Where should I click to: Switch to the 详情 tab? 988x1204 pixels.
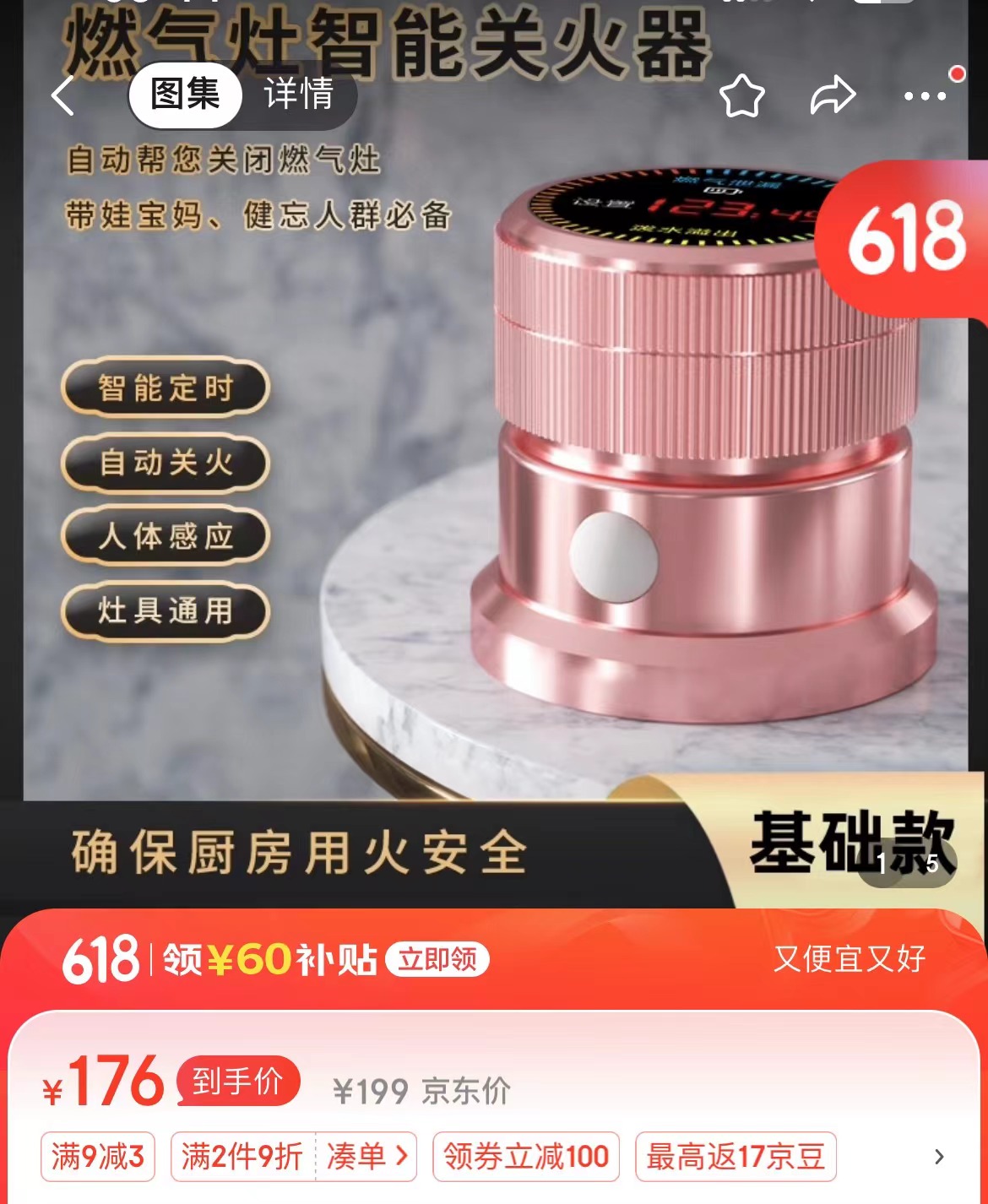point(299,94)
